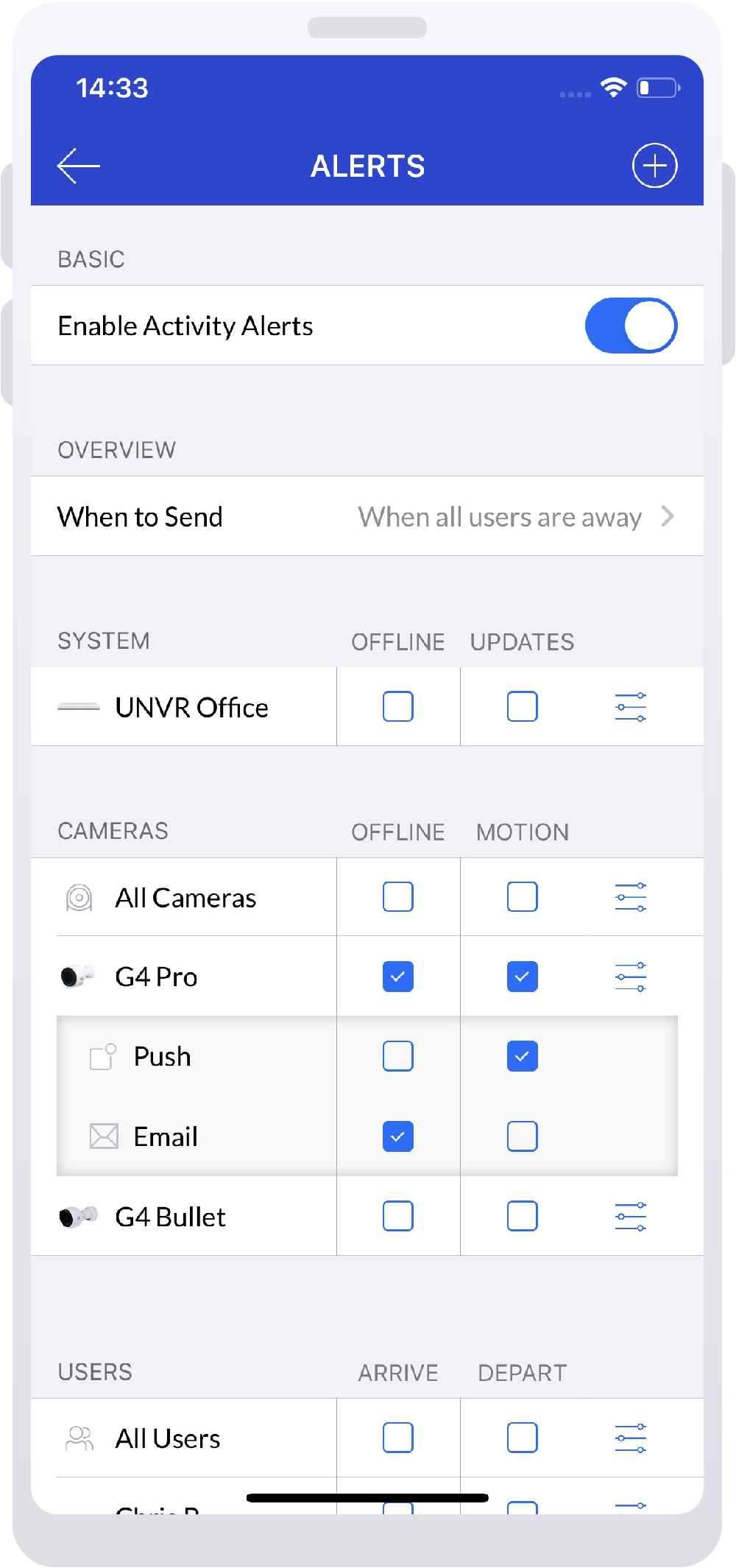The height and width of the screenshot is (1568, 736).
Task: Uncheck Email Offline alerts for G4 Pro
Action: point(397,1136)
